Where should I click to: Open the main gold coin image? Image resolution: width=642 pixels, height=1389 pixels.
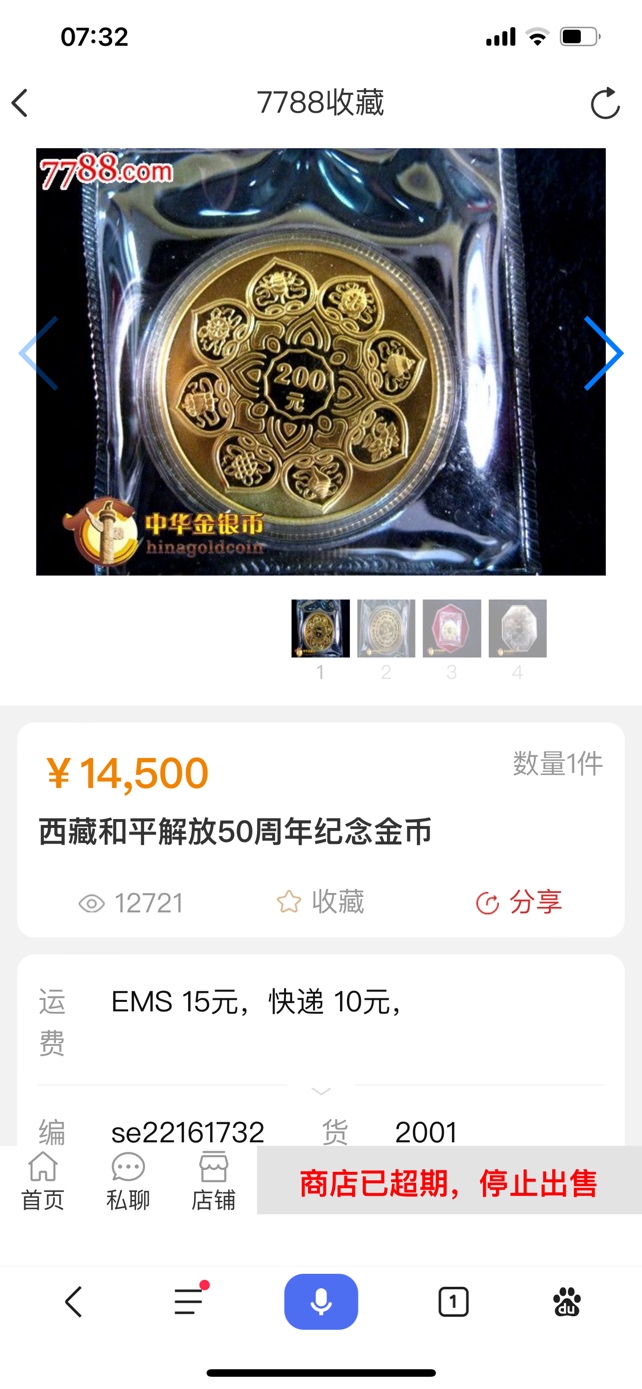click(x=320, y=362)
